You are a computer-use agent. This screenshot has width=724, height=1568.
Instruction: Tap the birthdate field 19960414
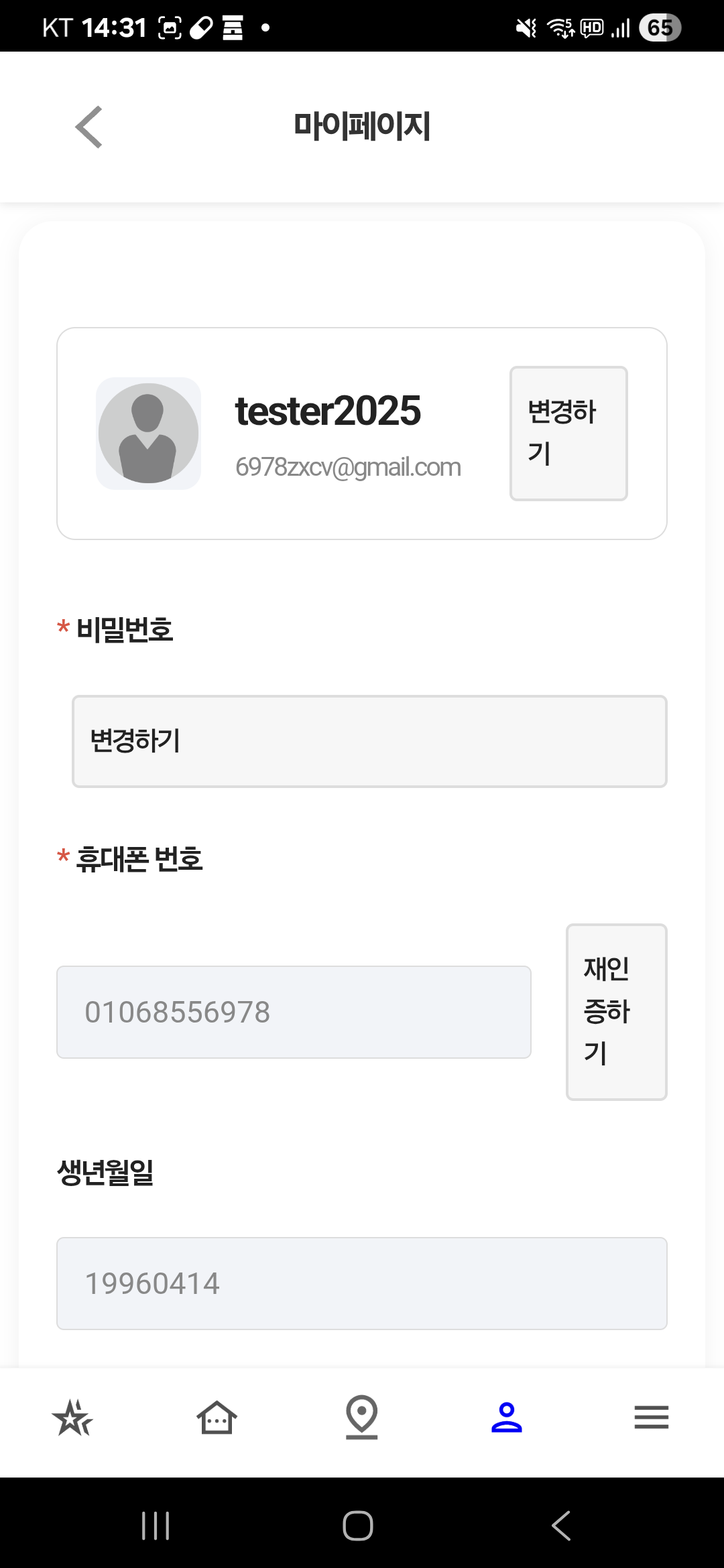pos(362,1283)
